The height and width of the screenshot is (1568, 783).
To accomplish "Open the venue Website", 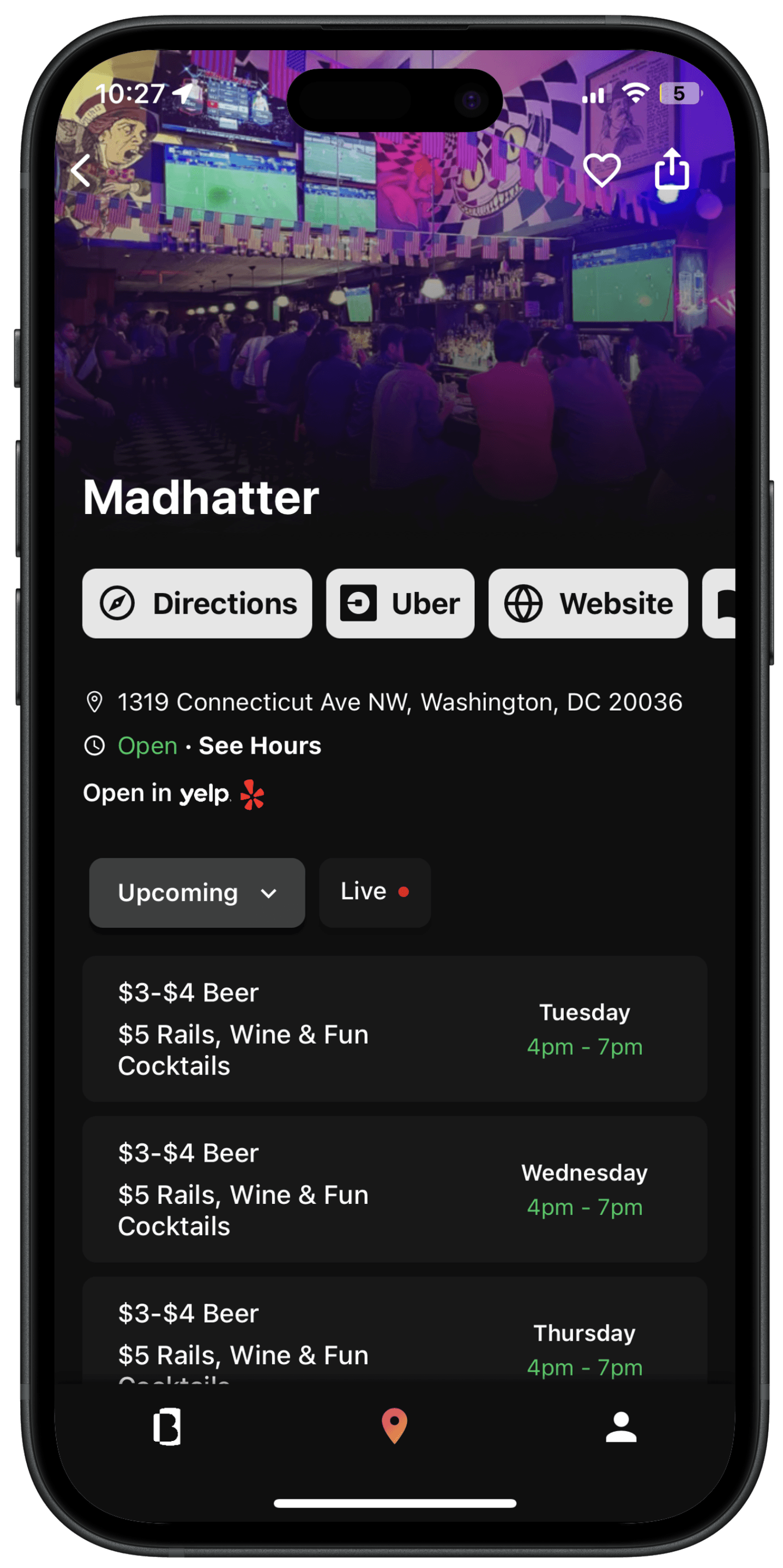I will coord(588,603).
